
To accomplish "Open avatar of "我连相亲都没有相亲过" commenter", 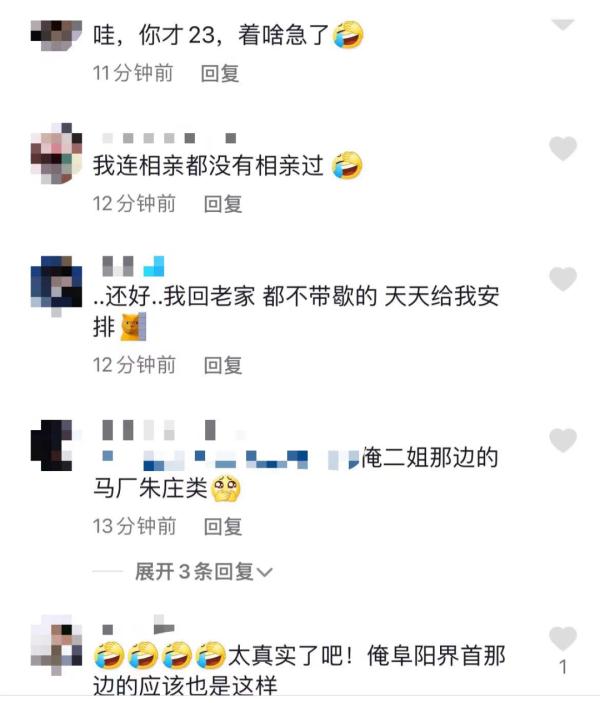I will 55,153.
